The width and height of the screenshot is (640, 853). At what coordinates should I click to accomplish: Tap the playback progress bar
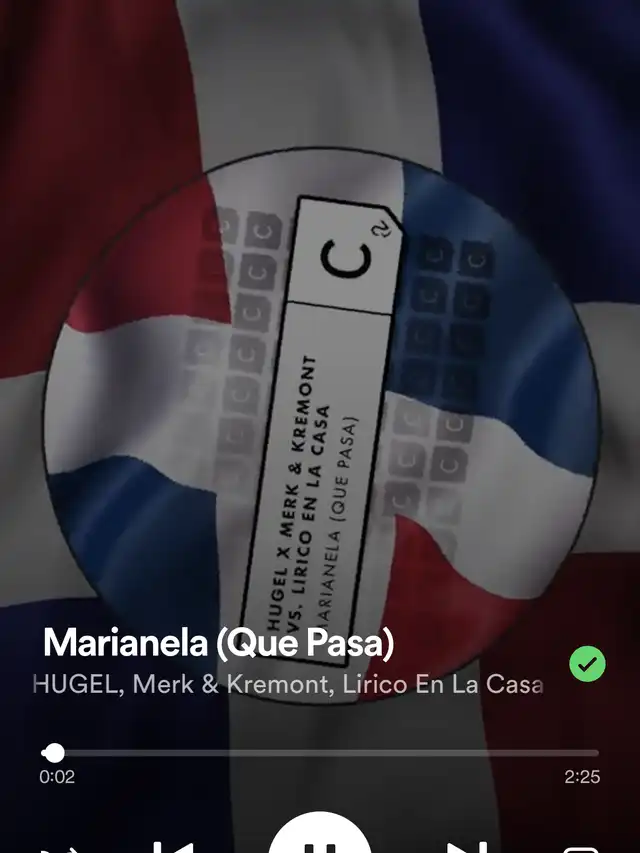point(320,753)
